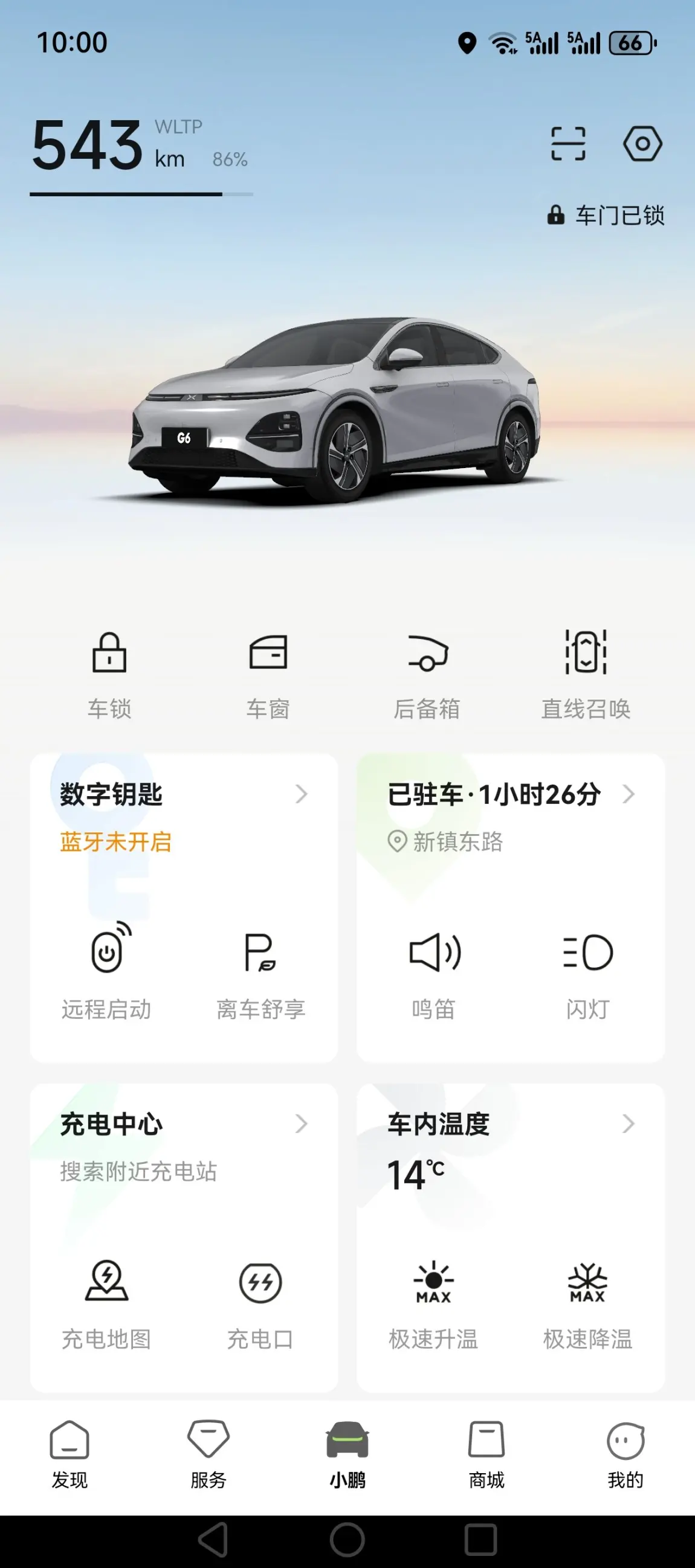Sound the horn with 鸣笛
This screenshot has width=695, height=1568.
(x=434, y=971)
